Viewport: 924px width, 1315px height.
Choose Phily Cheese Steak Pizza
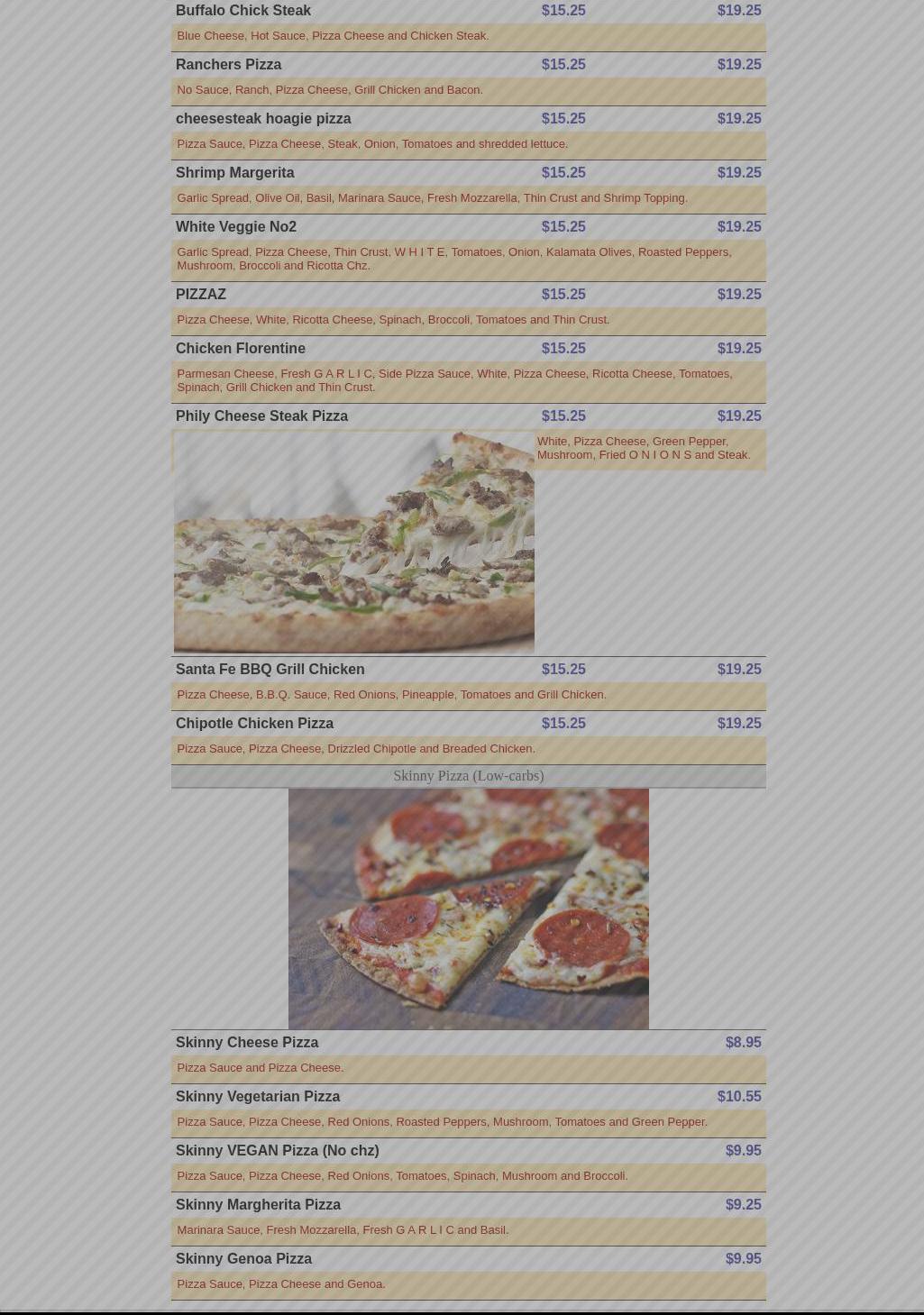click(x=261, y=416)
